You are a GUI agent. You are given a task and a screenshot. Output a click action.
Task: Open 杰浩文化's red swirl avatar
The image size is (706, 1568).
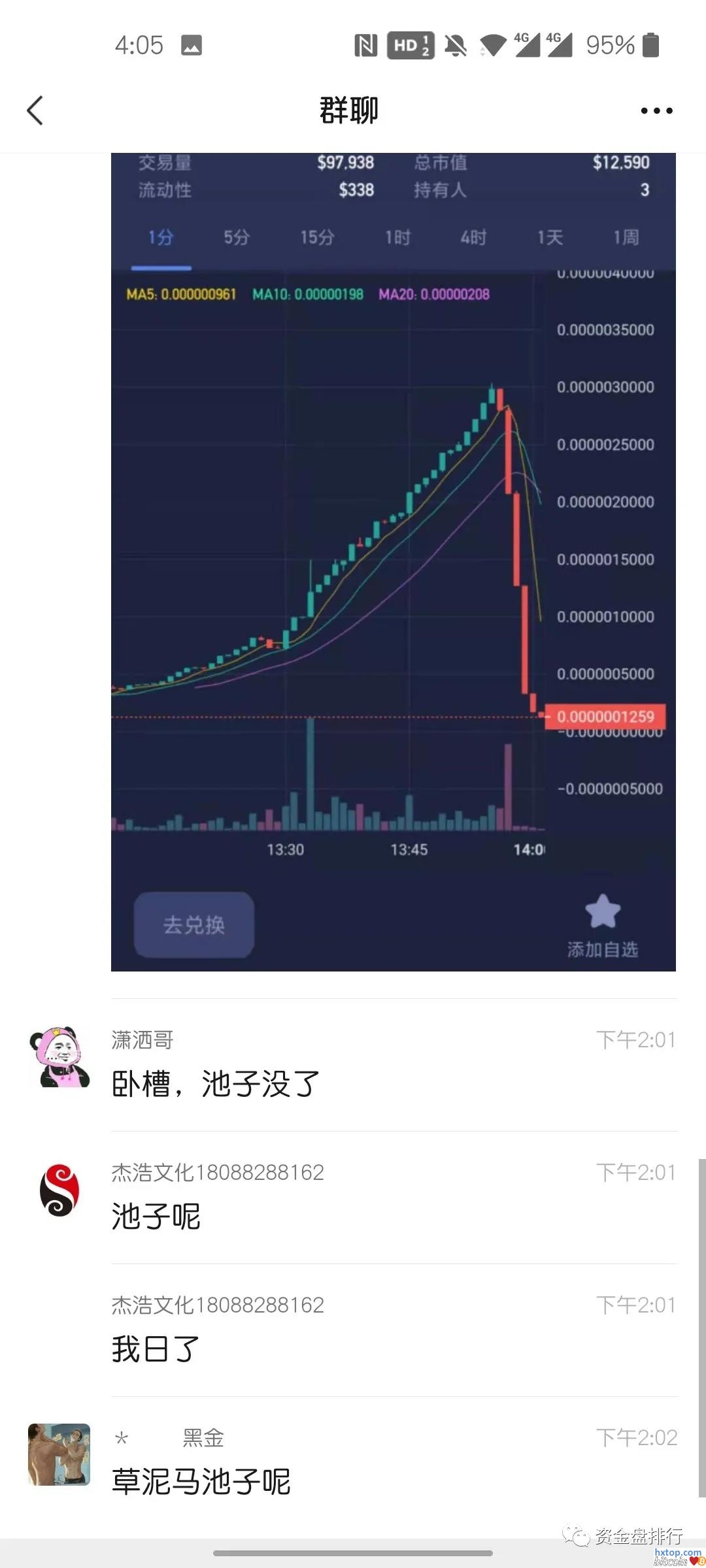click(59, 1190)
